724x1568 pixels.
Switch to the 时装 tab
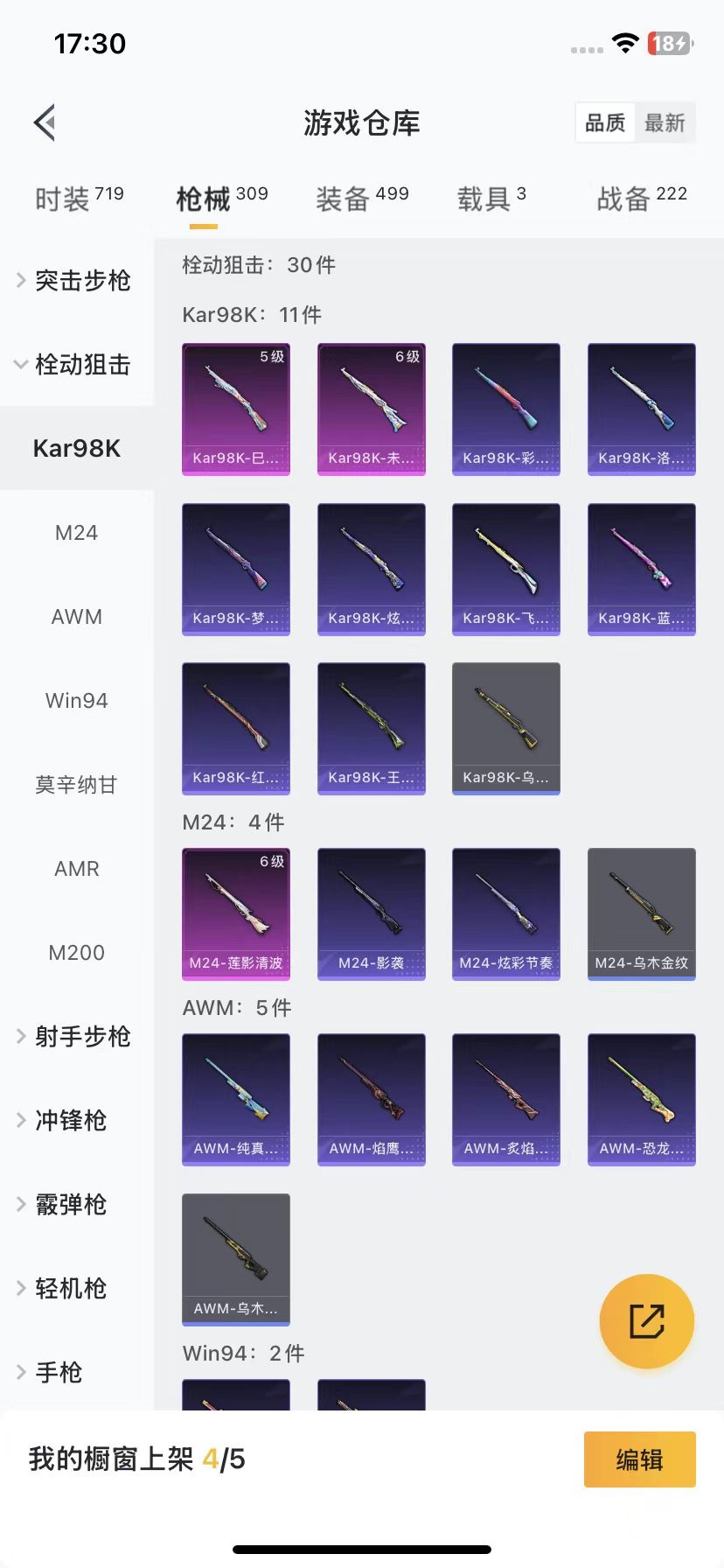pos(79,199)
